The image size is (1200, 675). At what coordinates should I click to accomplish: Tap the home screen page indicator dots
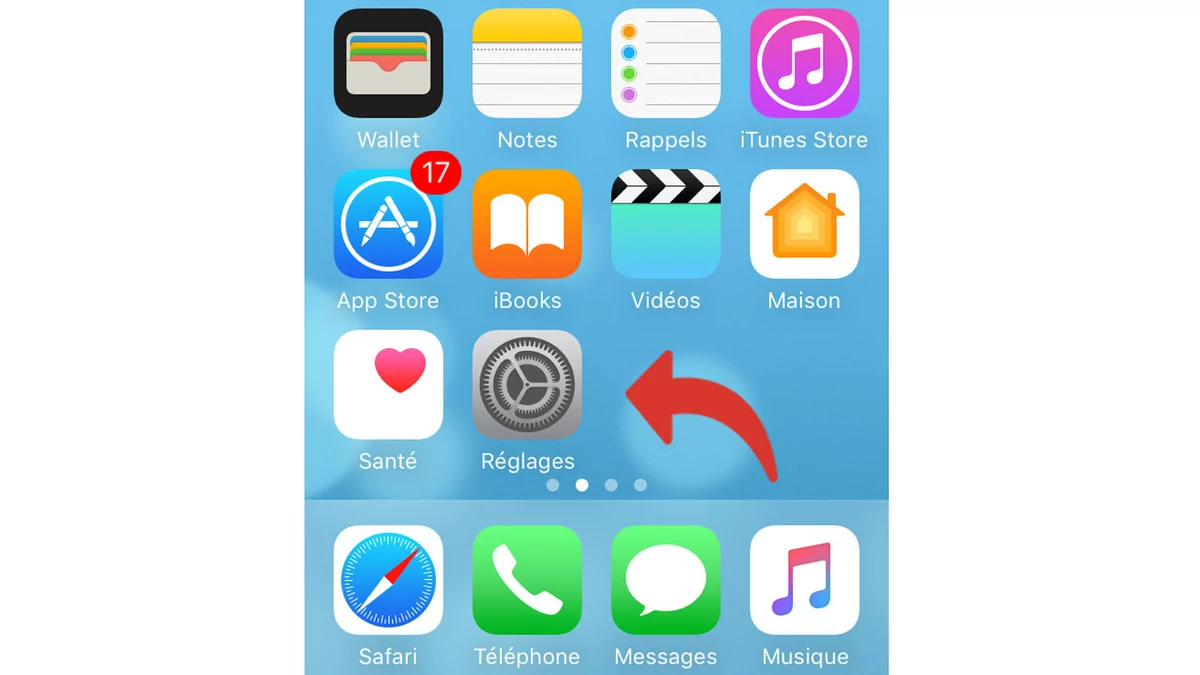click(x=597, y=485)
